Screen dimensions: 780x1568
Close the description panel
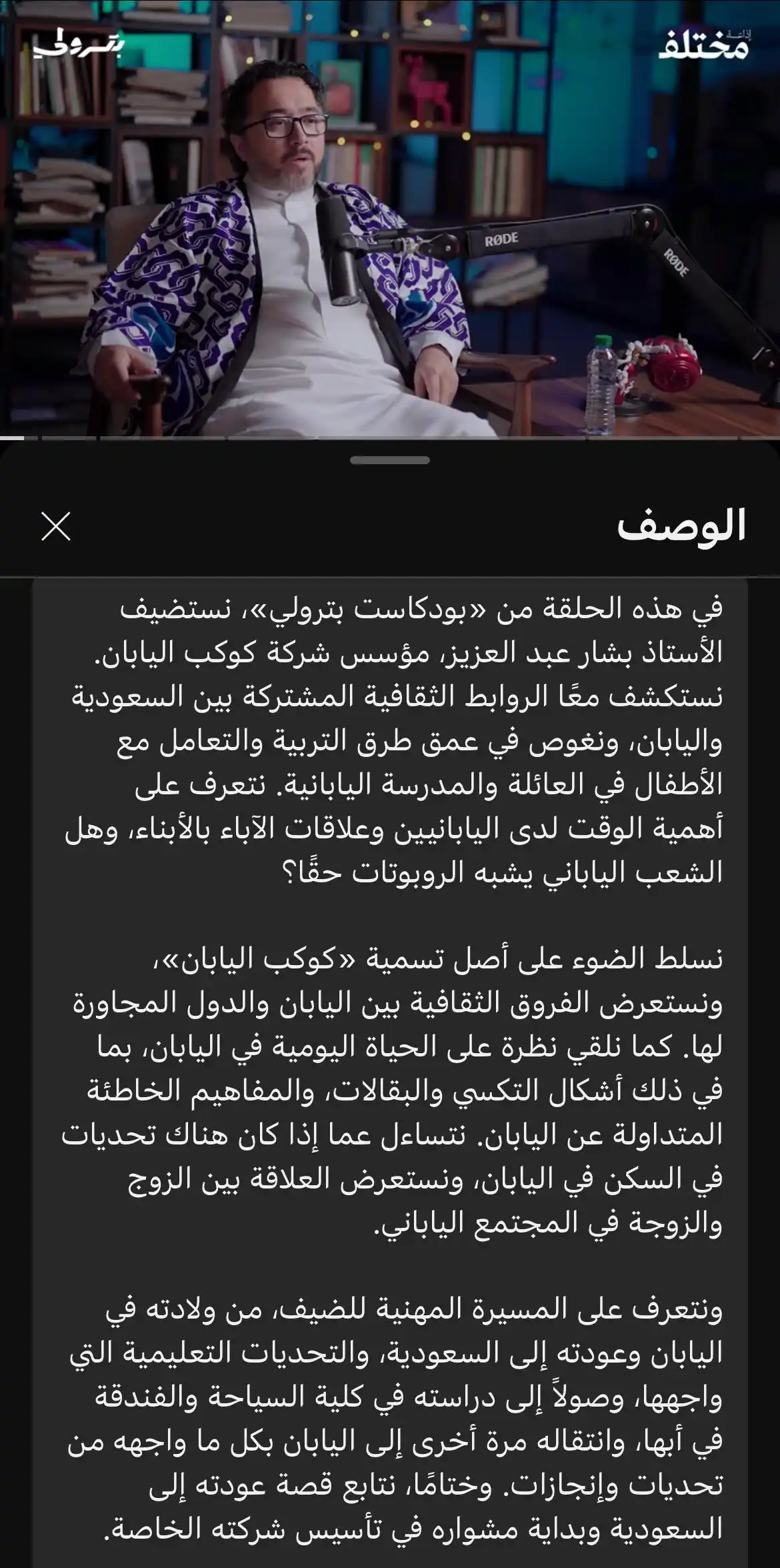pyautogui.click(x=56, y=527)
